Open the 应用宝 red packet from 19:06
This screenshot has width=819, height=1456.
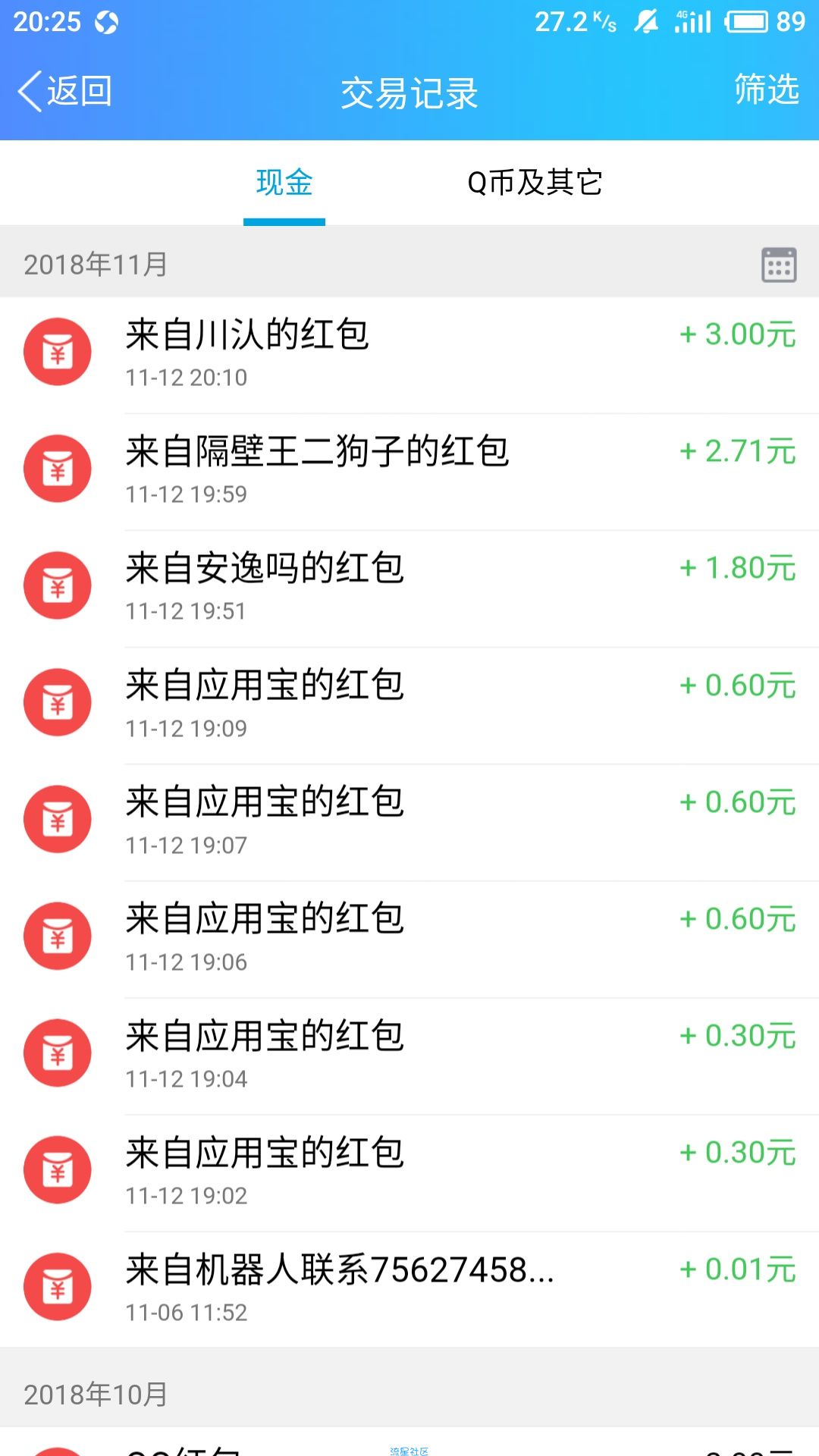point(409,939)
